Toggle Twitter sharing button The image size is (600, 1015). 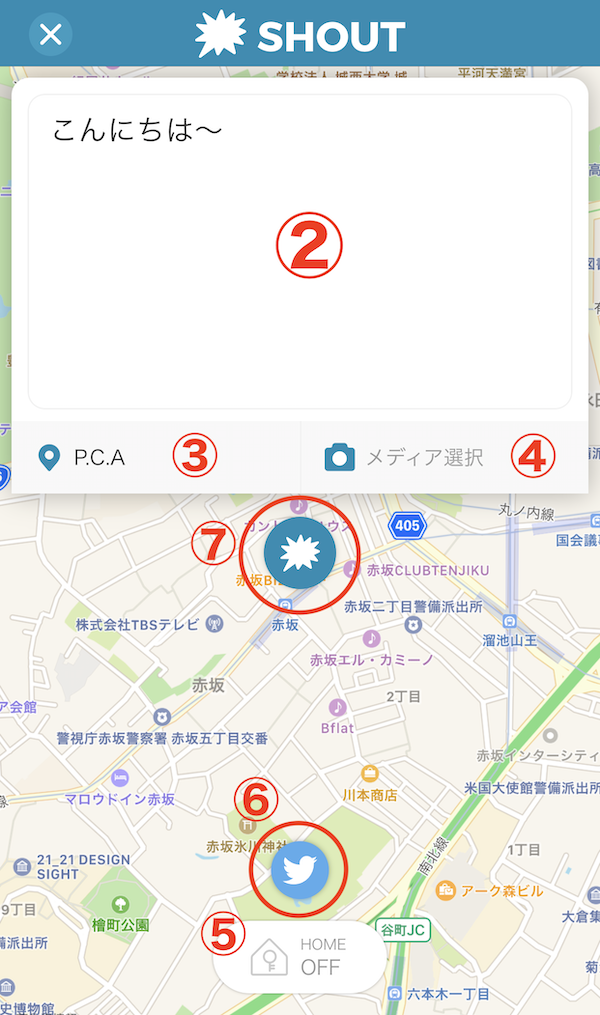click(x=300, y=869)
